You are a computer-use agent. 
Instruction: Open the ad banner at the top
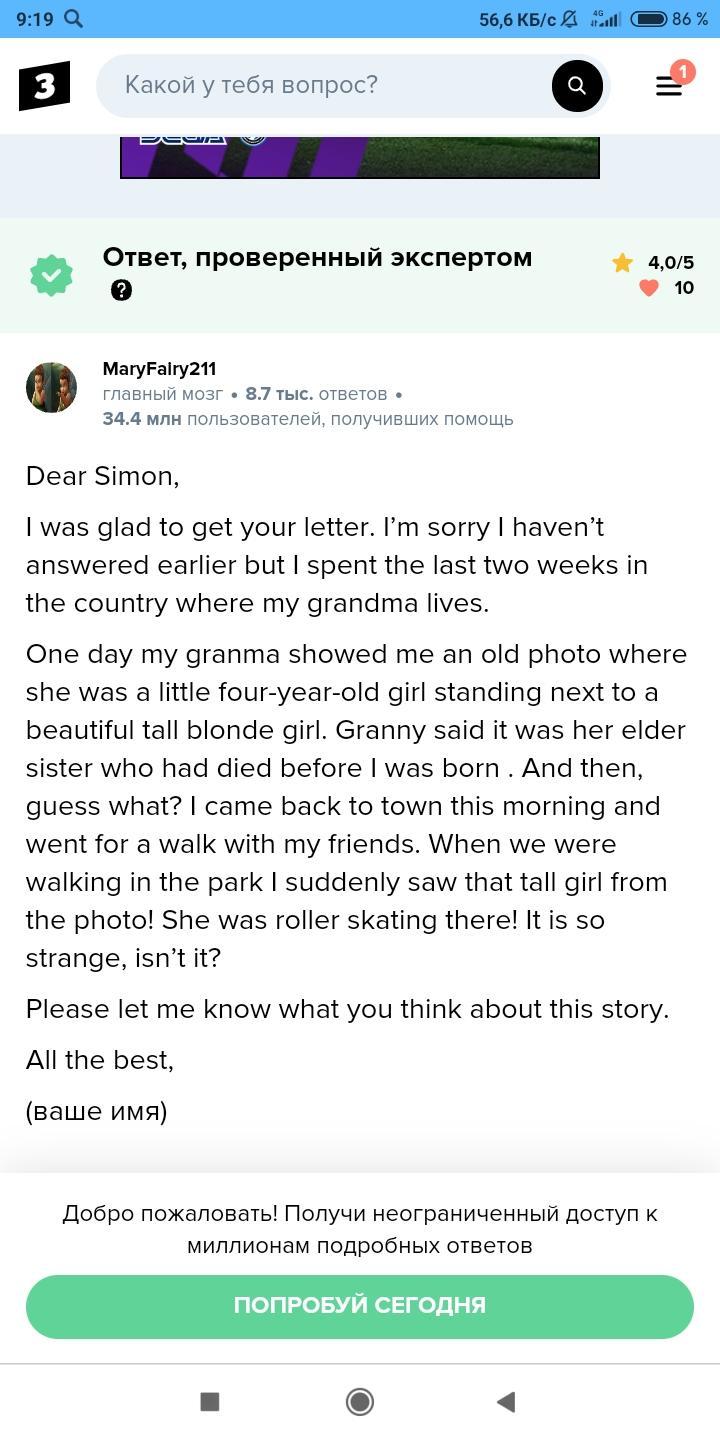point(360,156)
